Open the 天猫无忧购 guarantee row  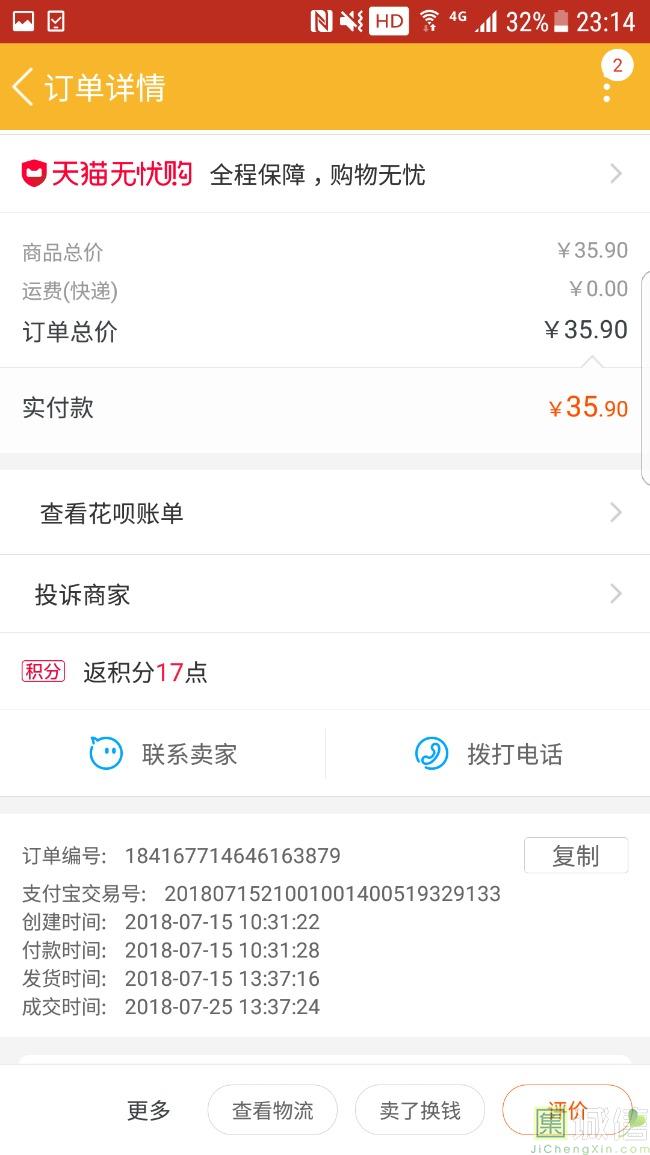tap(324, 175)
